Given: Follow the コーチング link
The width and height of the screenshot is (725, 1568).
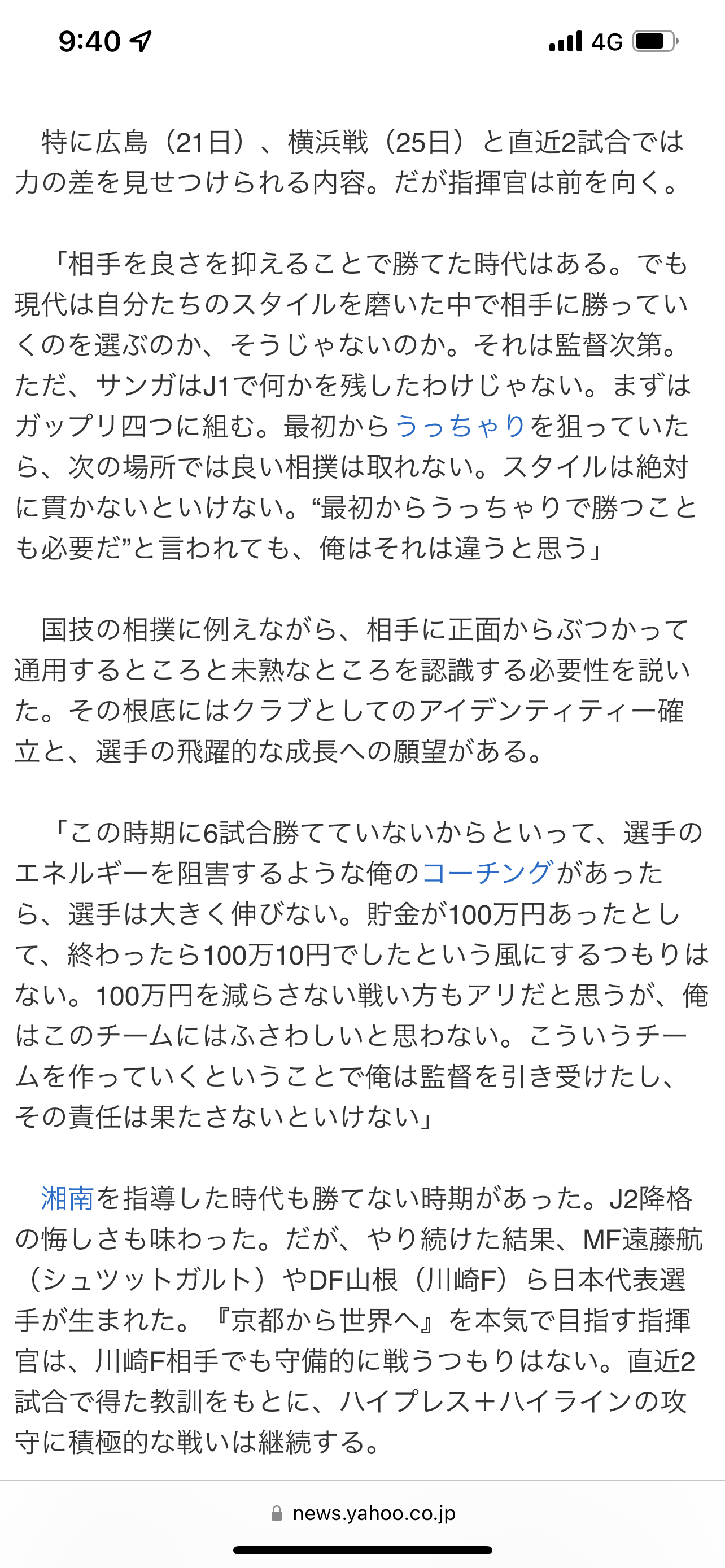Looking at the screenshot, I should (x=488, y=874).
